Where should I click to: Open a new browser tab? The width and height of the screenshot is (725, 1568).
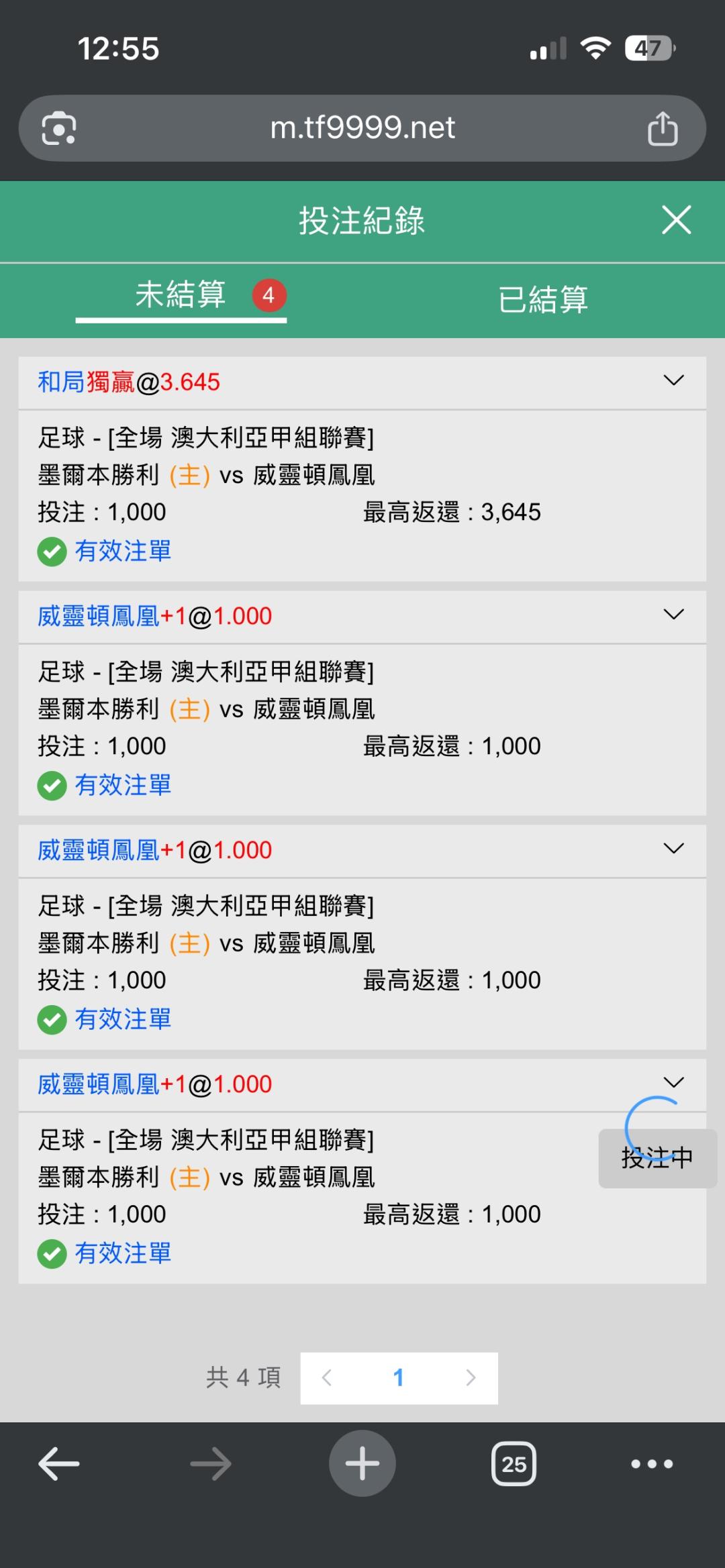(x=362, y=1464)
